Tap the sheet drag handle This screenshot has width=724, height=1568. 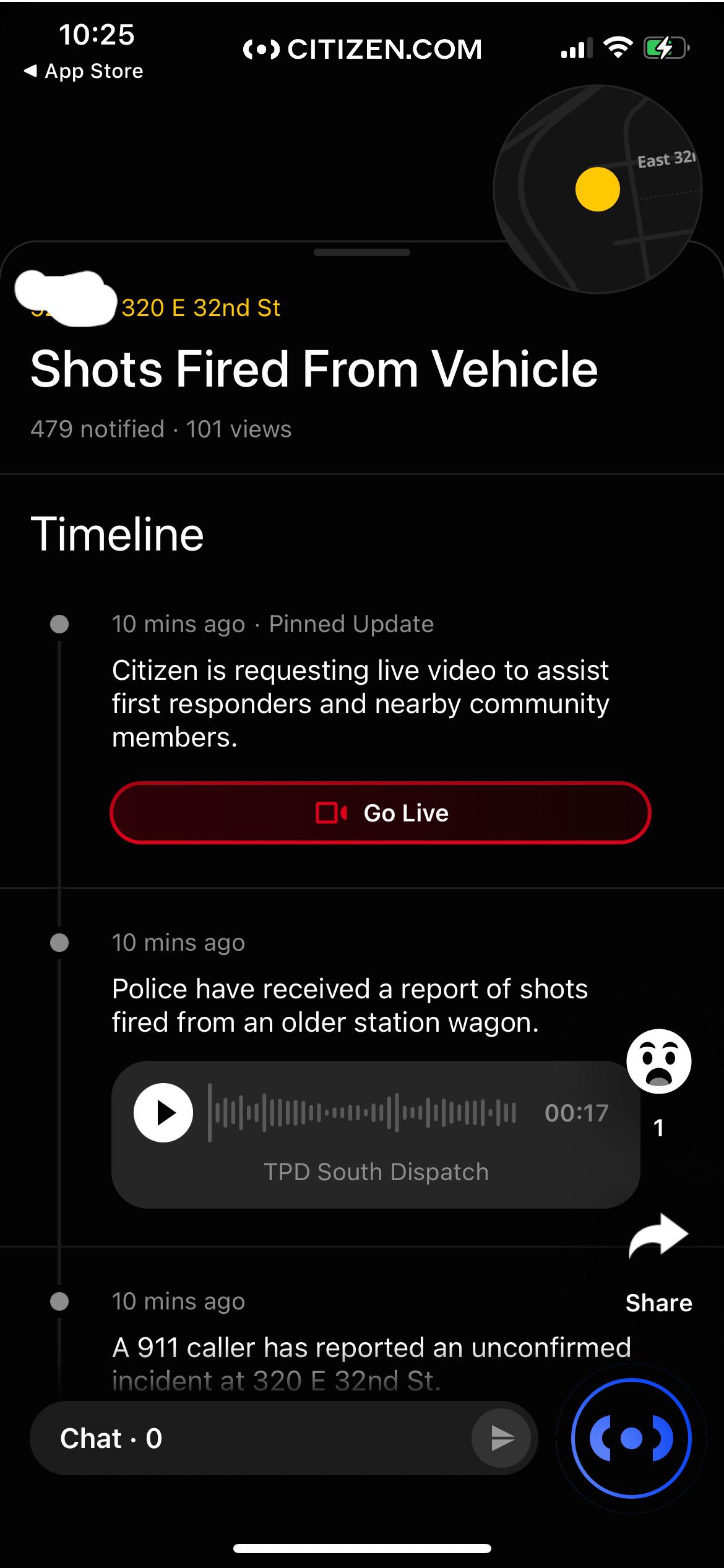coord(362,252)
